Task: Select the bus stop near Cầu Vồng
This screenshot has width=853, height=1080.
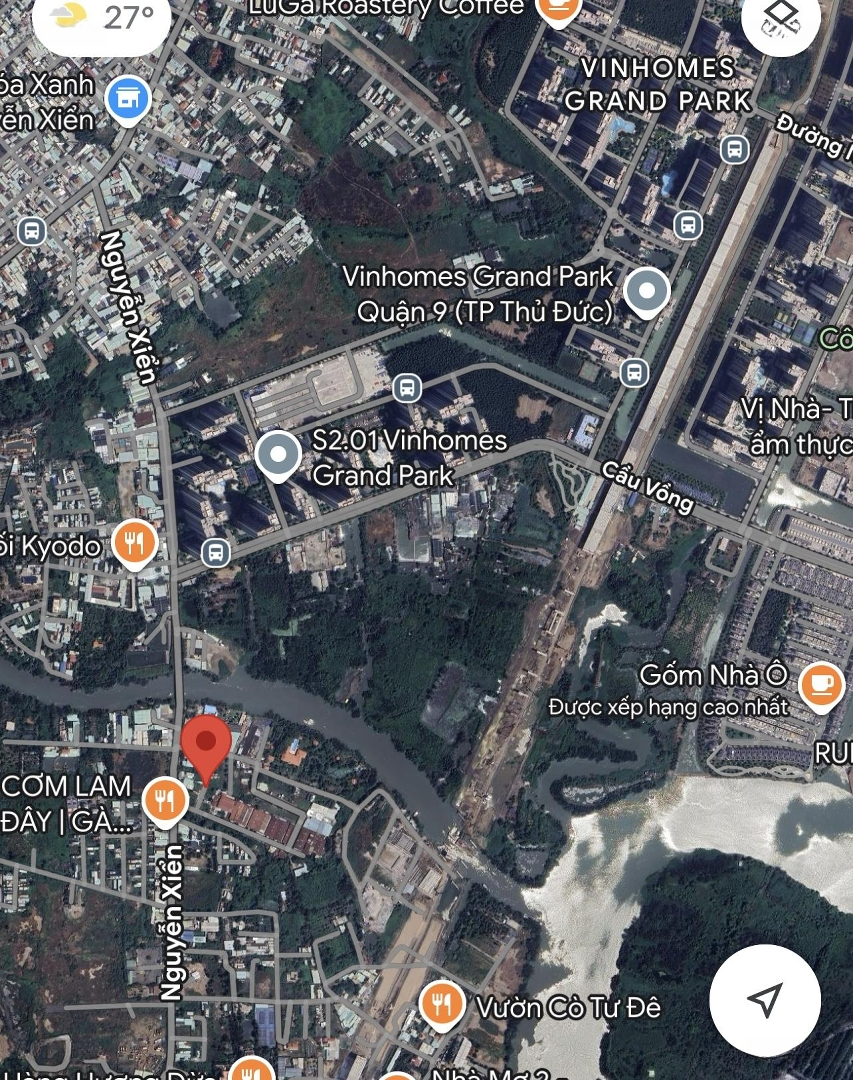Action: (634, 373)
